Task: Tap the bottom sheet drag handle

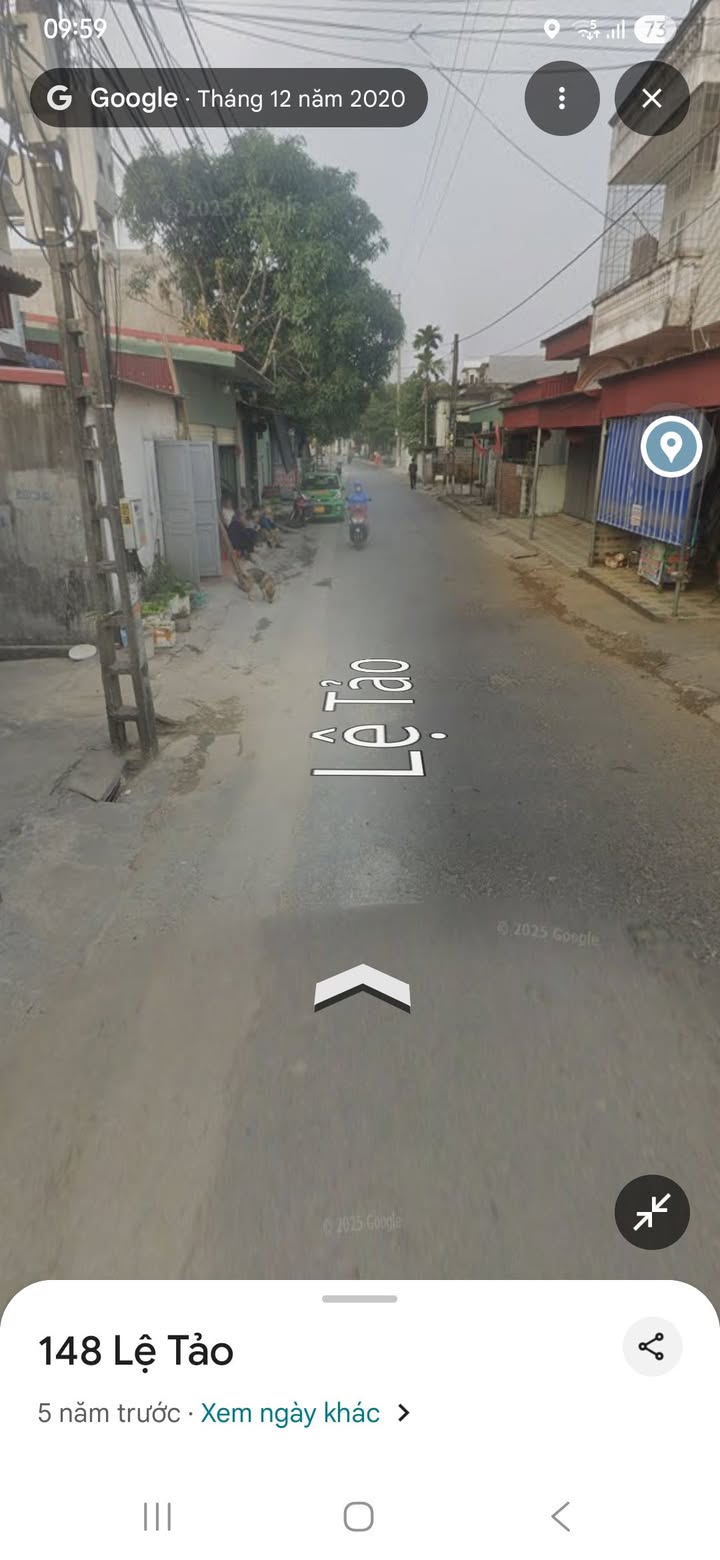Action: (x=360, y=1299)
